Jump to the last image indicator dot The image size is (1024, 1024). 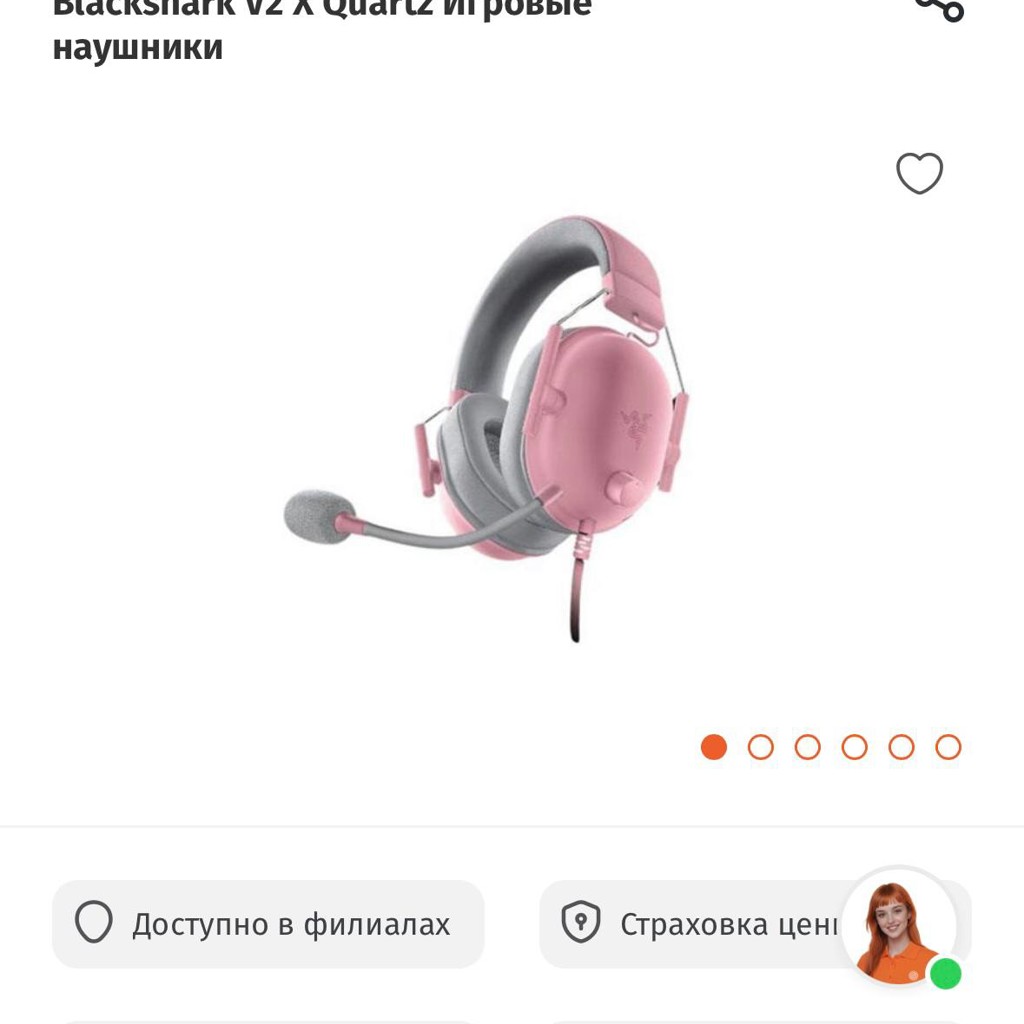948,747
